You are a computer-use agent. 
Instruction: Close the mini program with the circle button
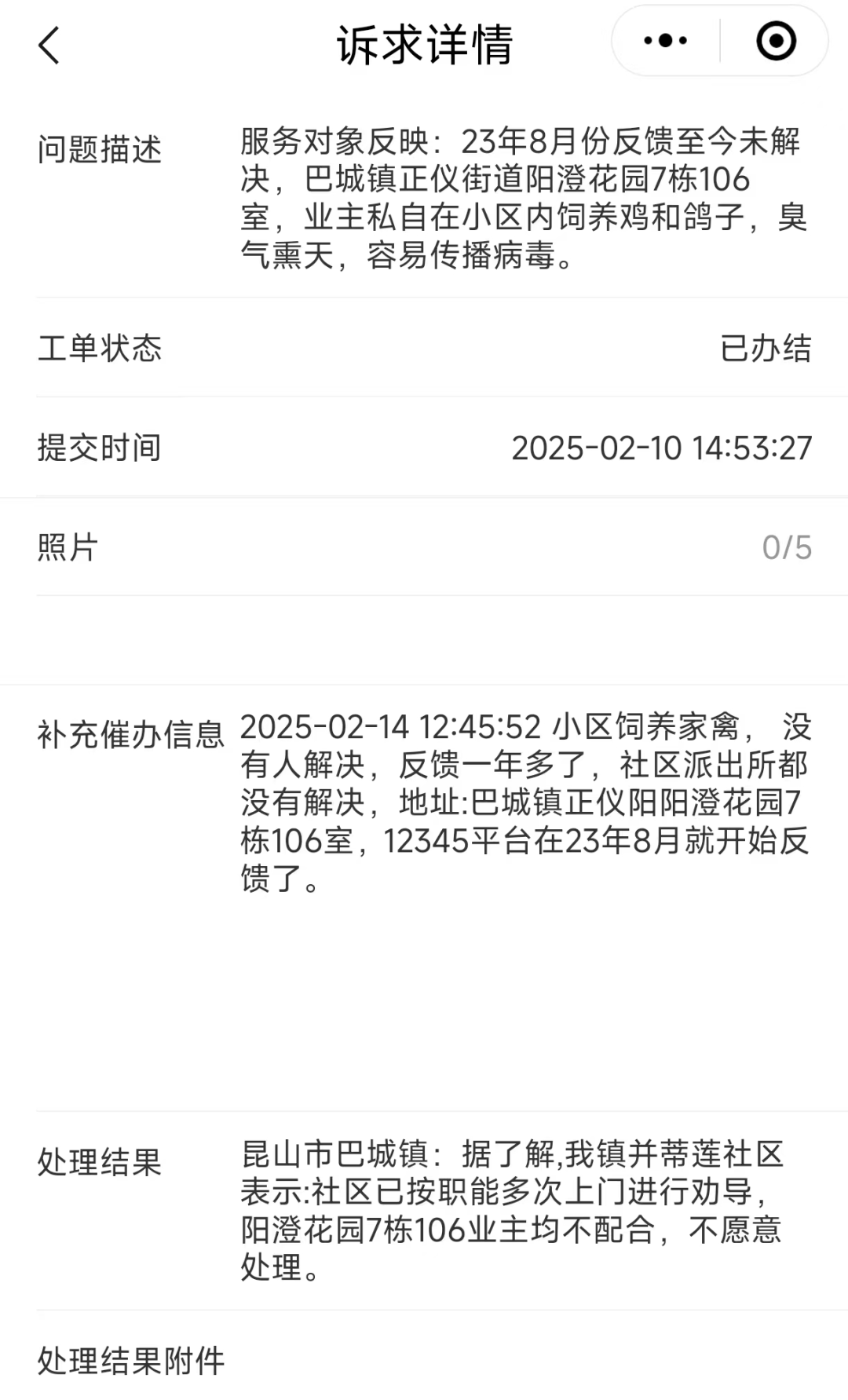coord(776,41)
